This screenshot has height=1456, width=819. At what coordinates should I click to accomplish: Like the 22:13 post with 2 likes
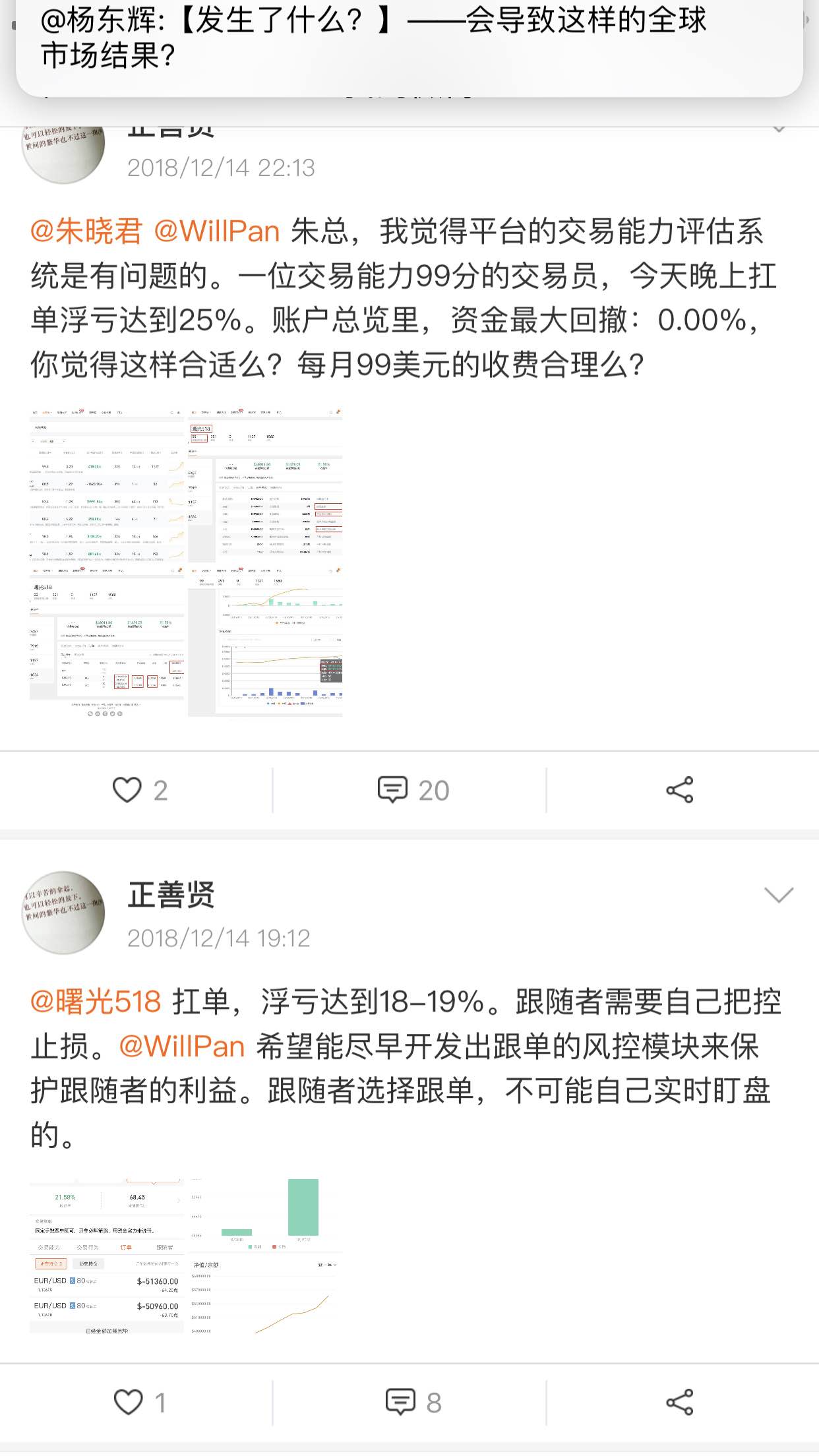tap(140, 790)
